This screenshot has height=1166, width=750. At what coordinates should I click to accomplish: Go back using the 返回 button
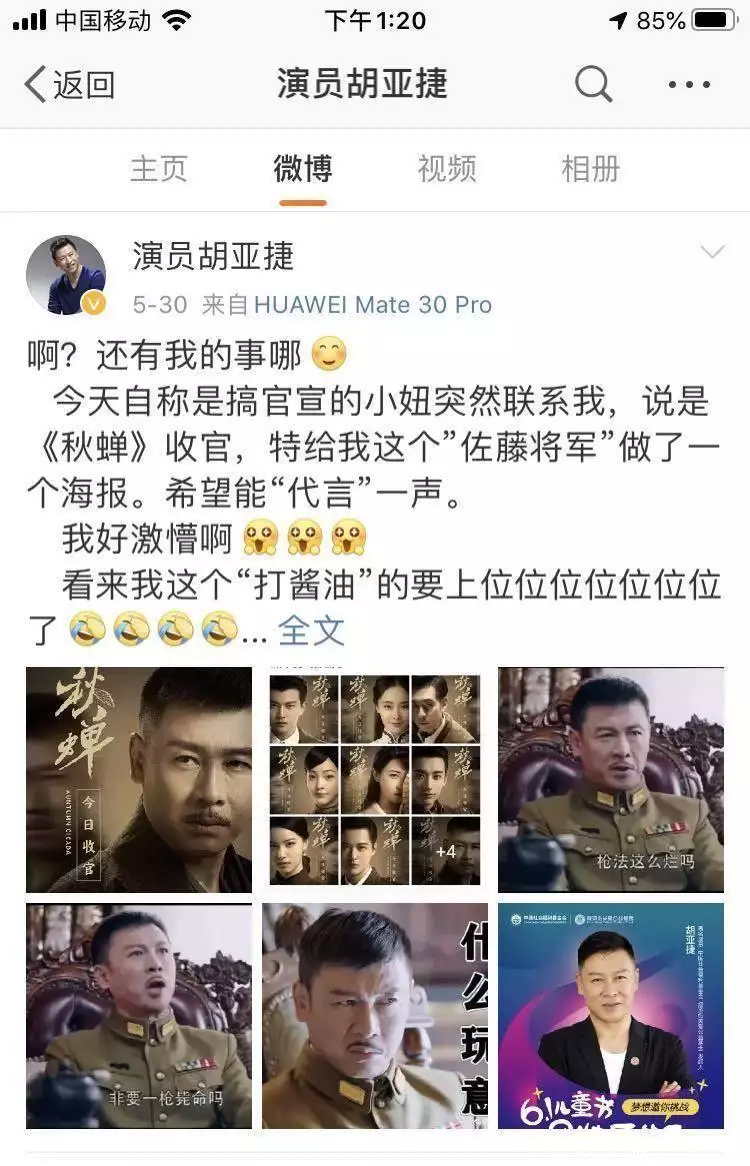tap(70, 85)
